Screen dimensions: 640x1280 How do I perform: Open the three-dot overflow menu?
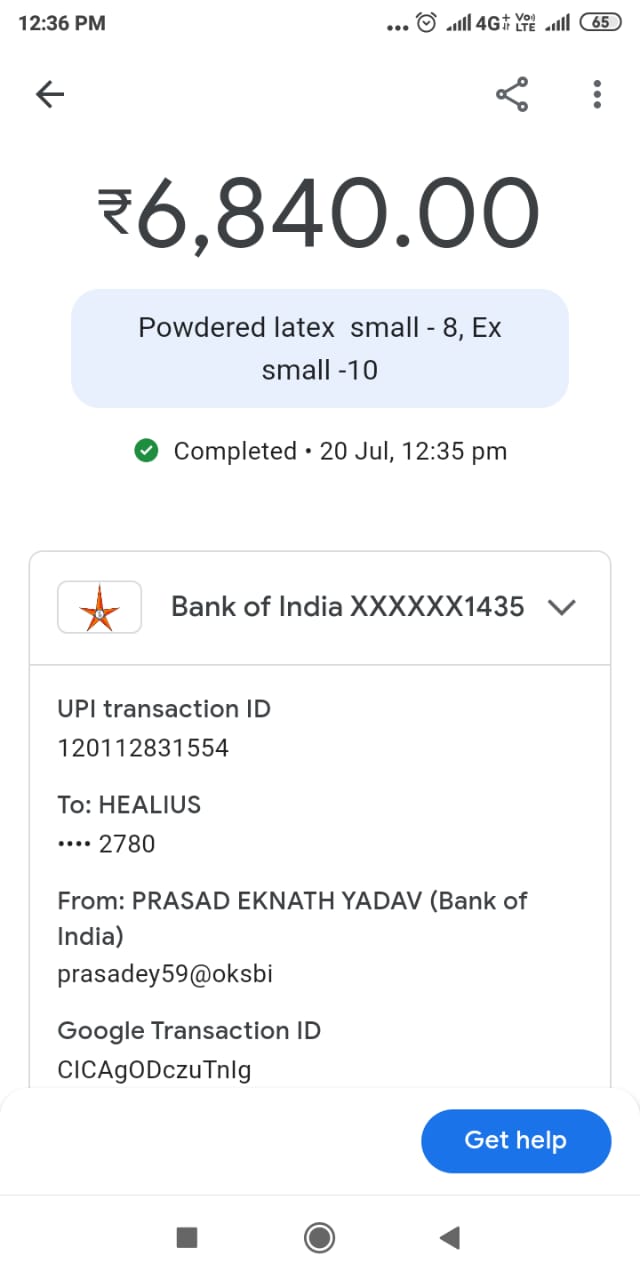[x=597, y=94]
